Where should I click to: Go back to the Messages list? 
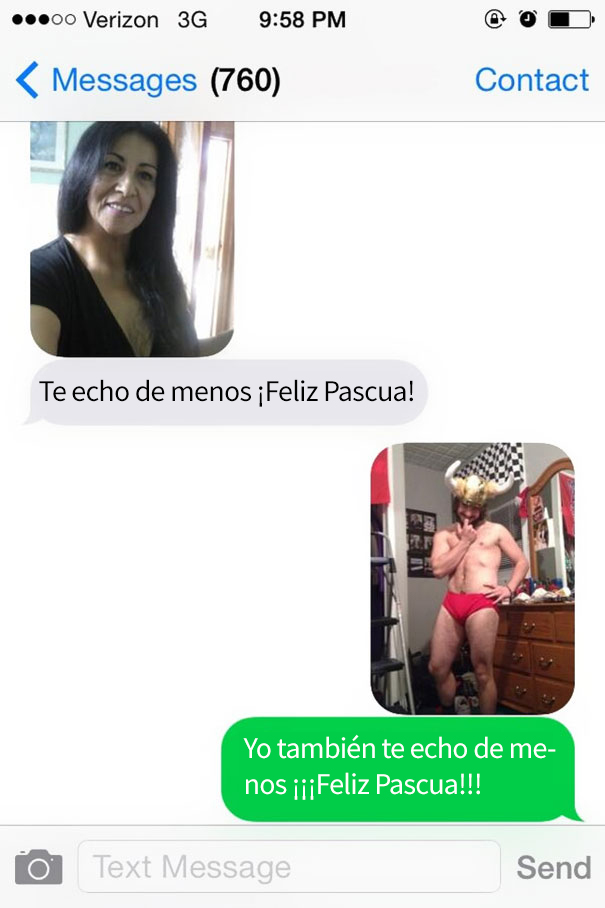pyautogui.click(x=105, y=80)
